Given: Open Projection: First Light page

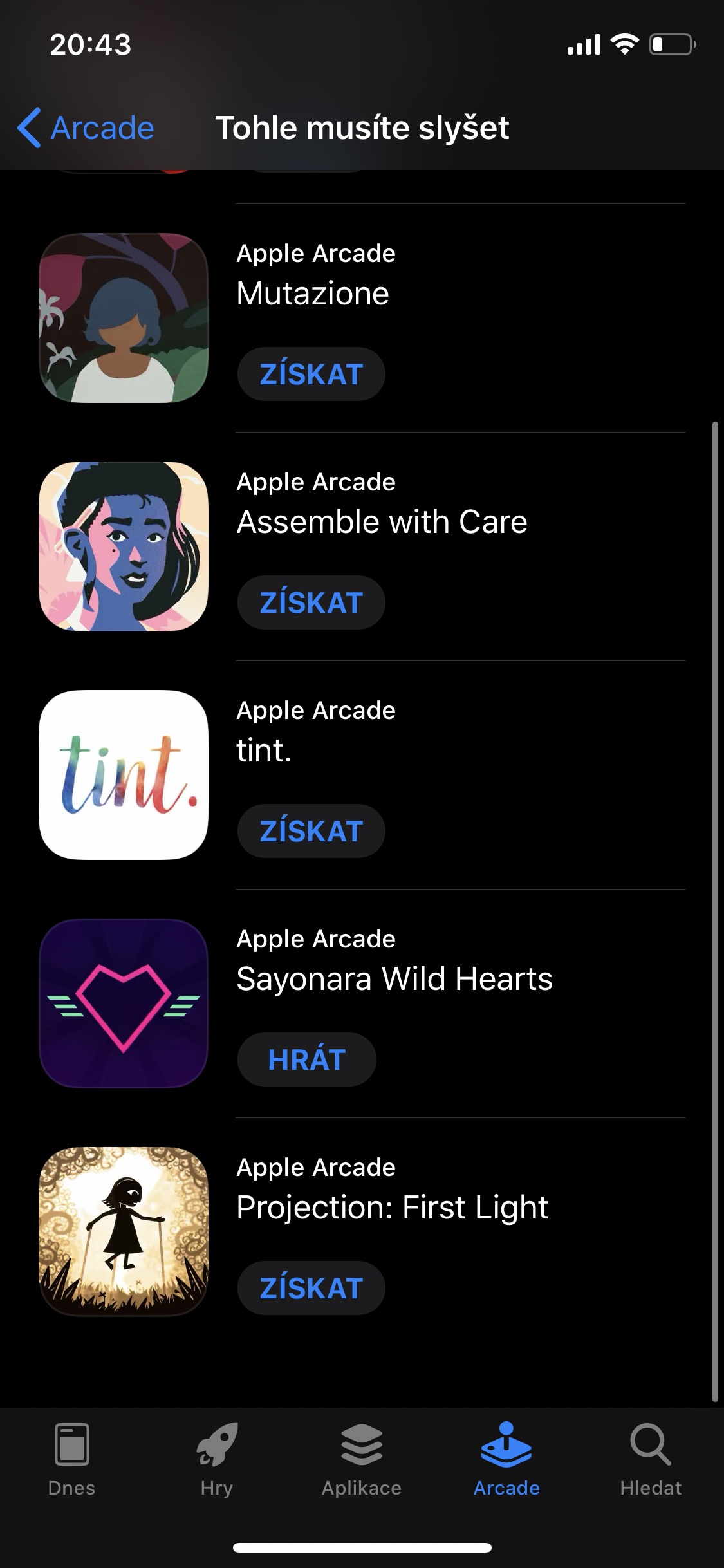Looking at the screenshot, I should (x=362, y=1232).
